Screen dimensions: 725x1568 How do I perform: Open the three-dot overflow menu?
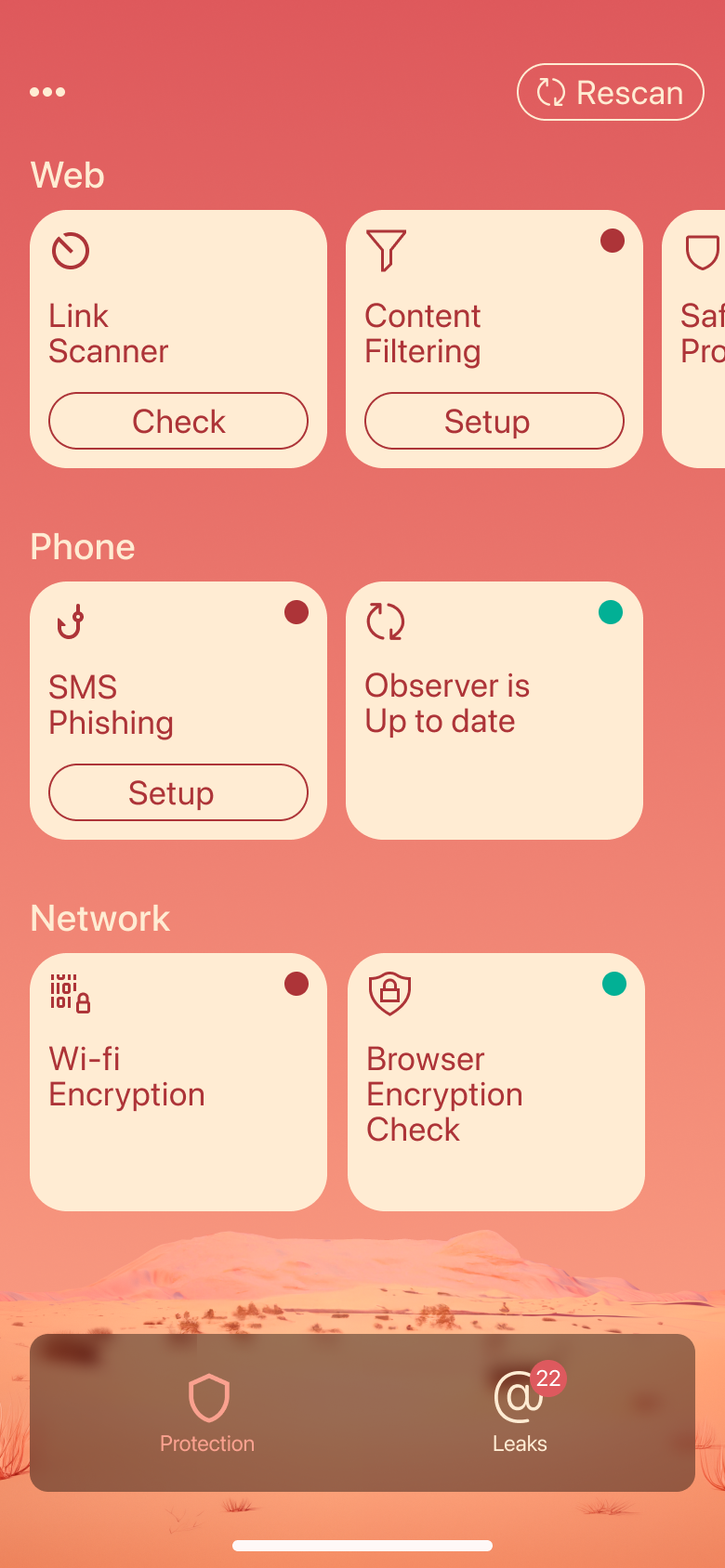pyautogui.click(x=47, y=92)
